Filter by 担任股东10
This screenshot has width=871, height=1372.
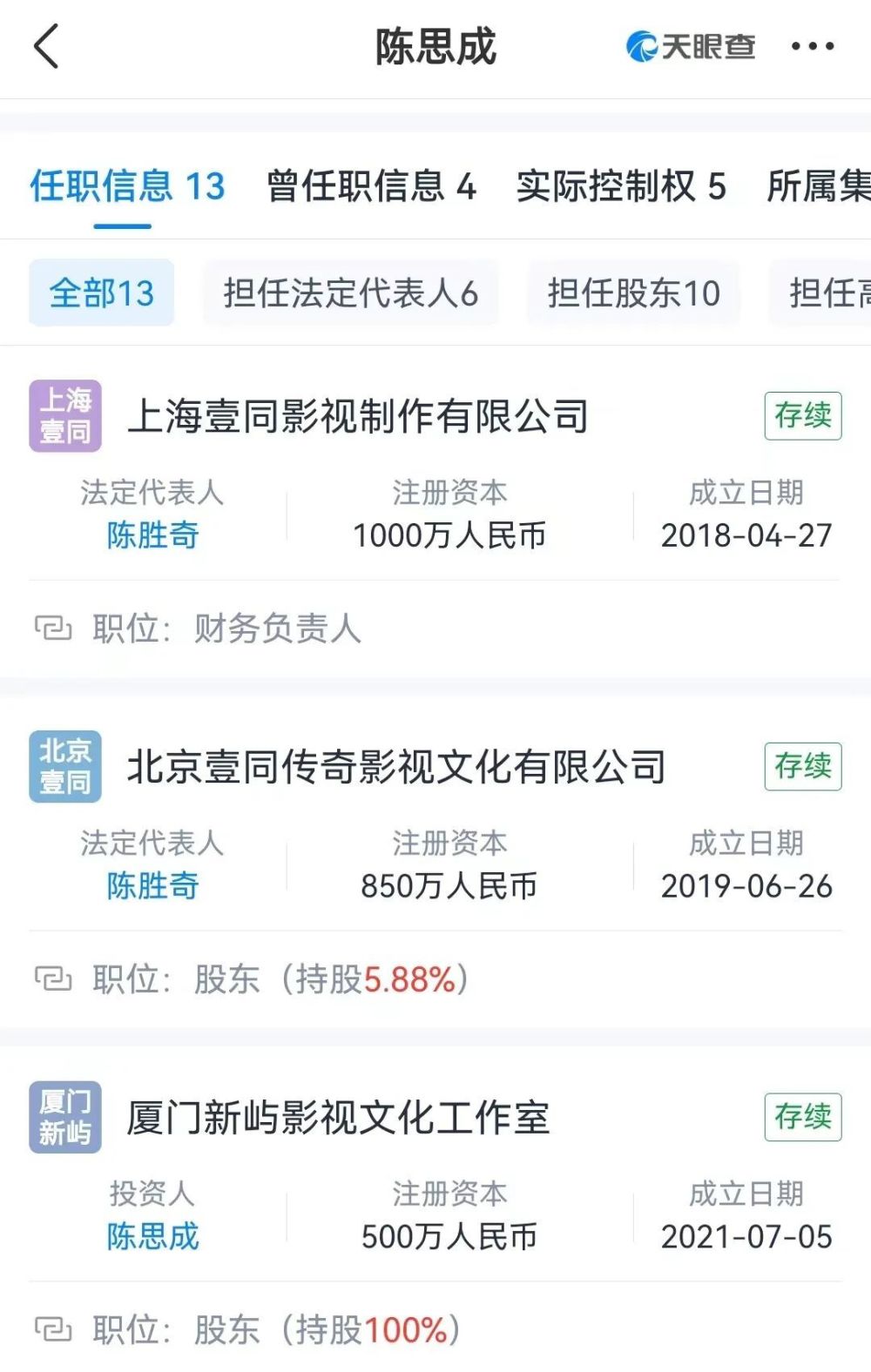tap(633, 293)
